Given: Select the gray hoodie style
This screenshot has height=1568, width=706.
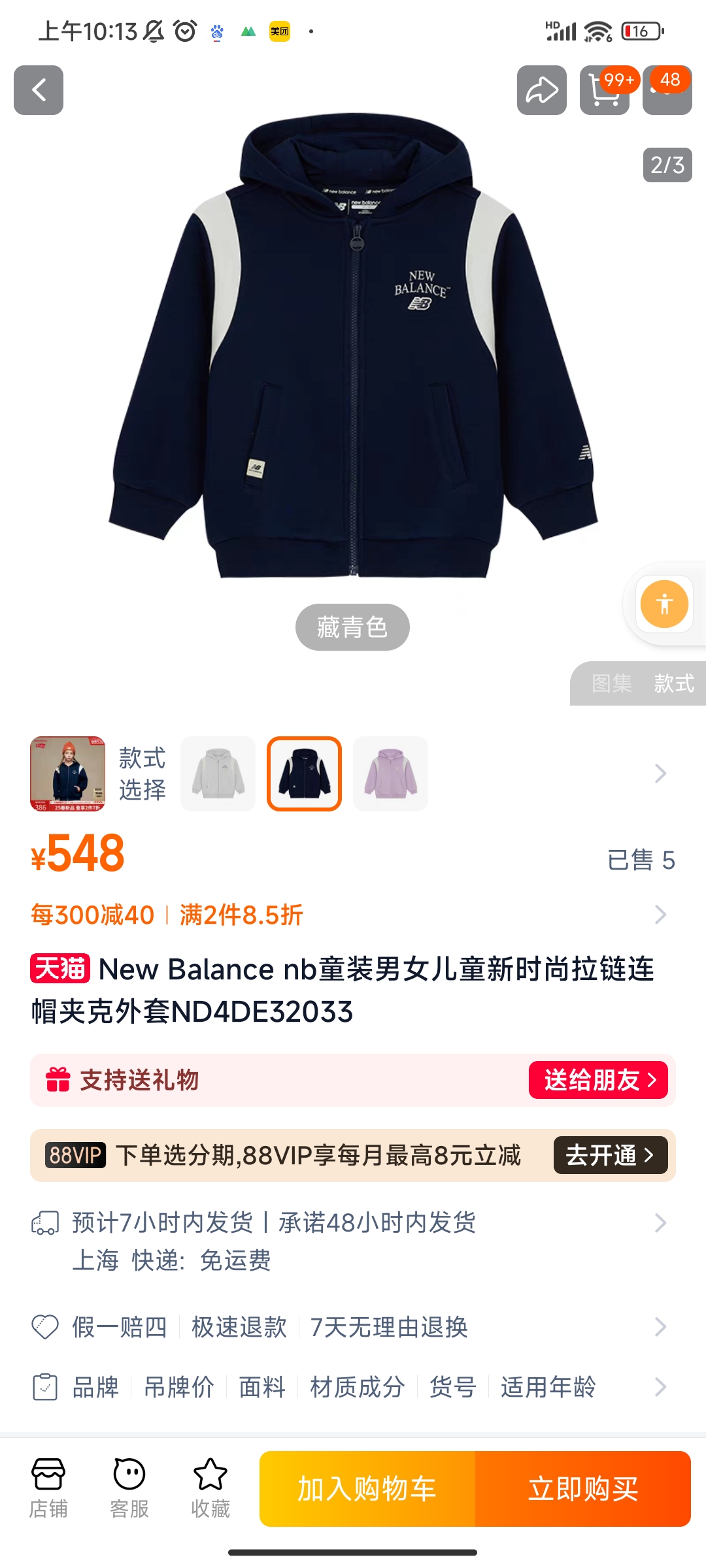Looking at the screenshot, I should 218,774.
